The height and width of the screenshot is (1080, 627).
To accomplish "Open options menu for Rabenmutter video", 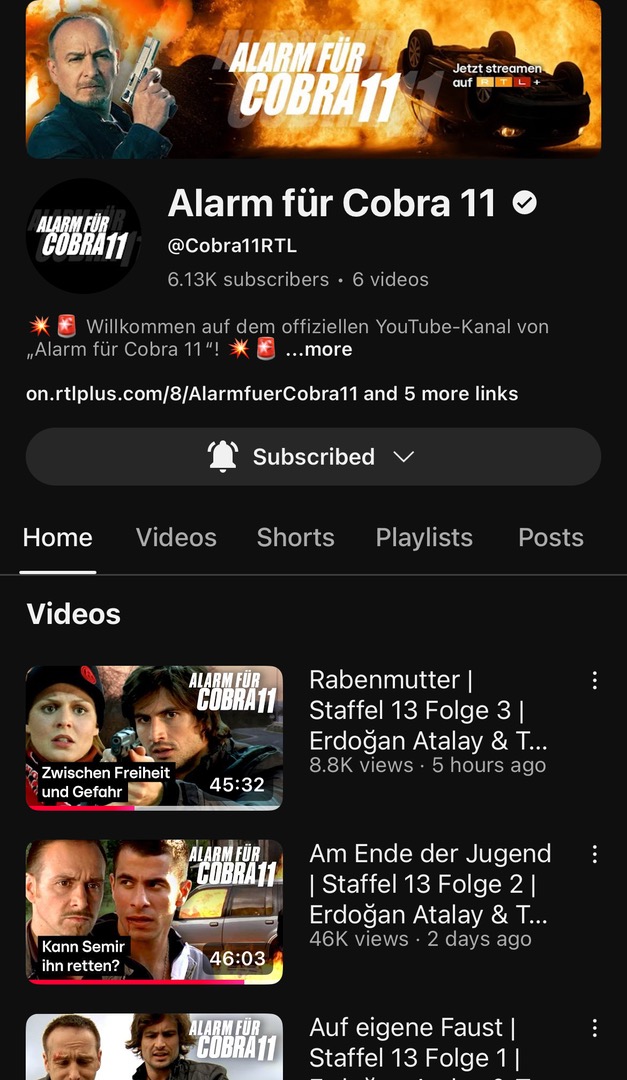I will coord(595,681).
